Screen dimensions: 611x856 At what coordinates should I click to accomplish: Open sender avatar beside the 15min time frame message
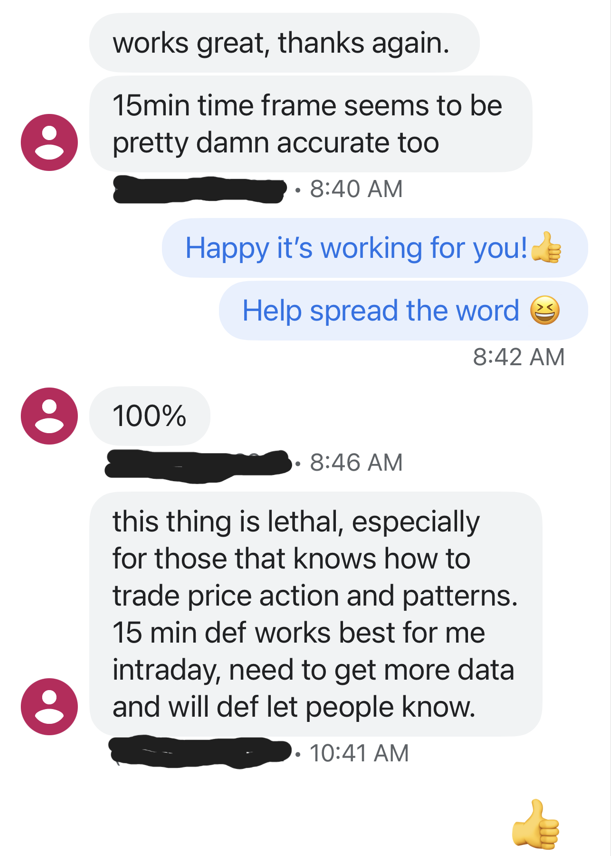(49, 143)
